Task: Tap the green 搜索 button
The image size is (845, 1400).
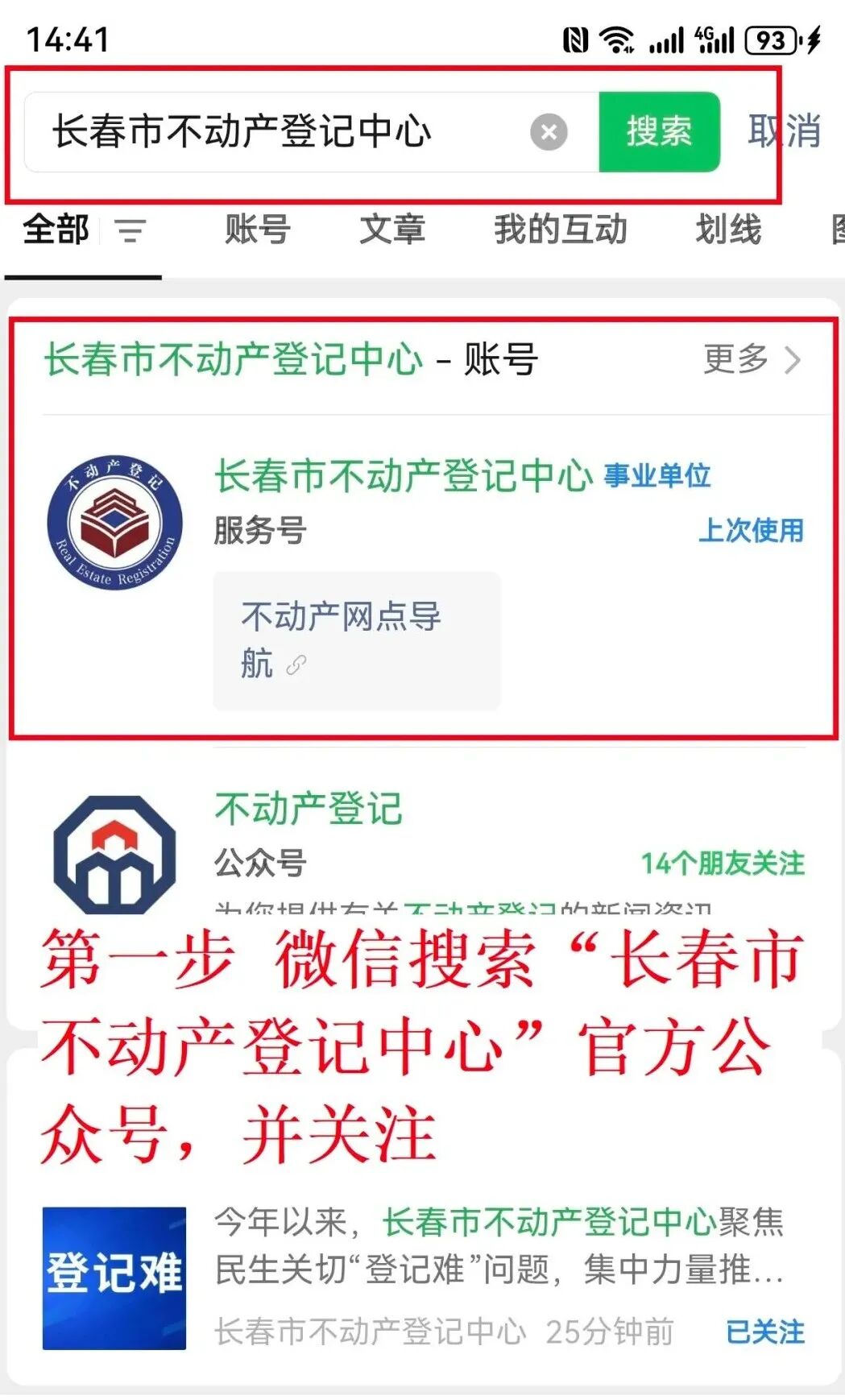Action: coord(659,132)
